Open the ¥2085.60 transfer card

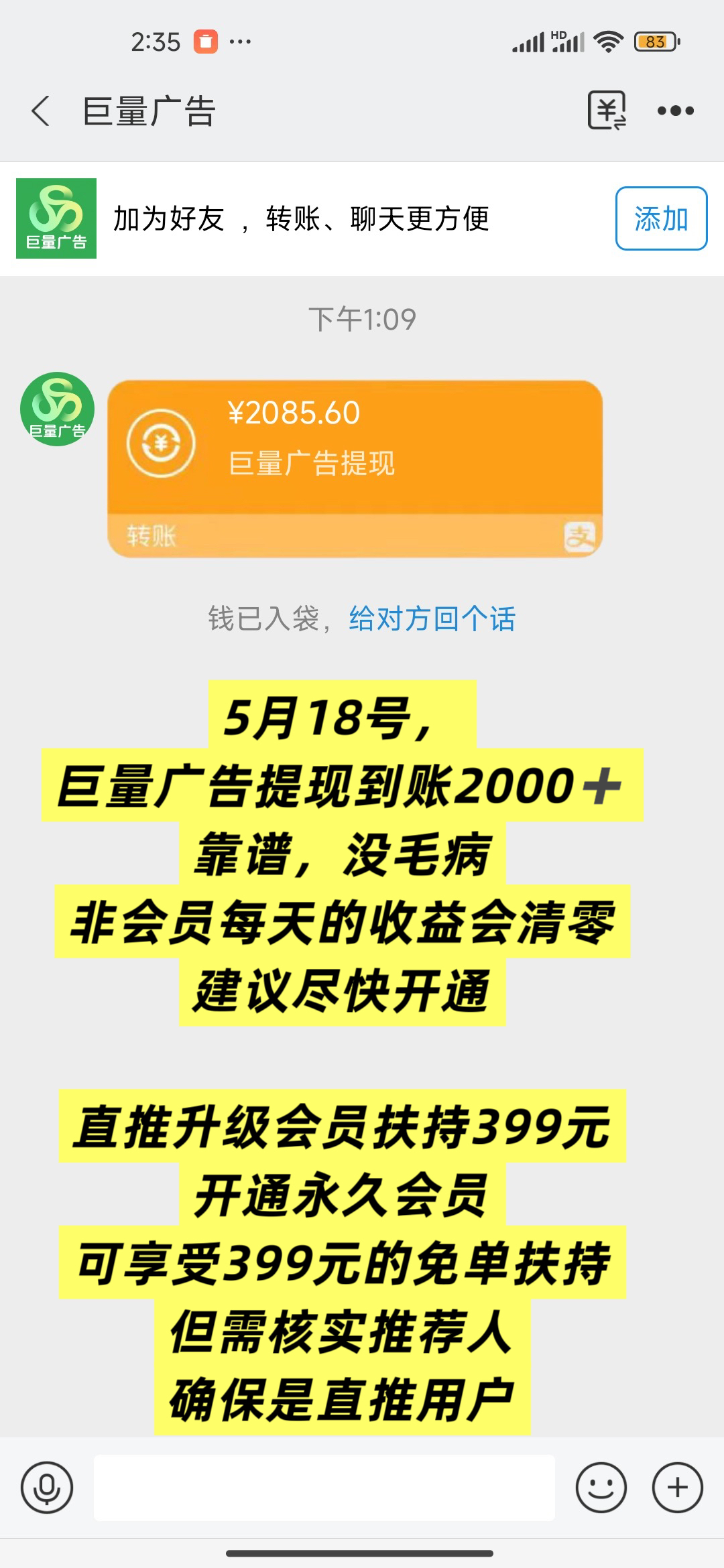pos(355,468)
